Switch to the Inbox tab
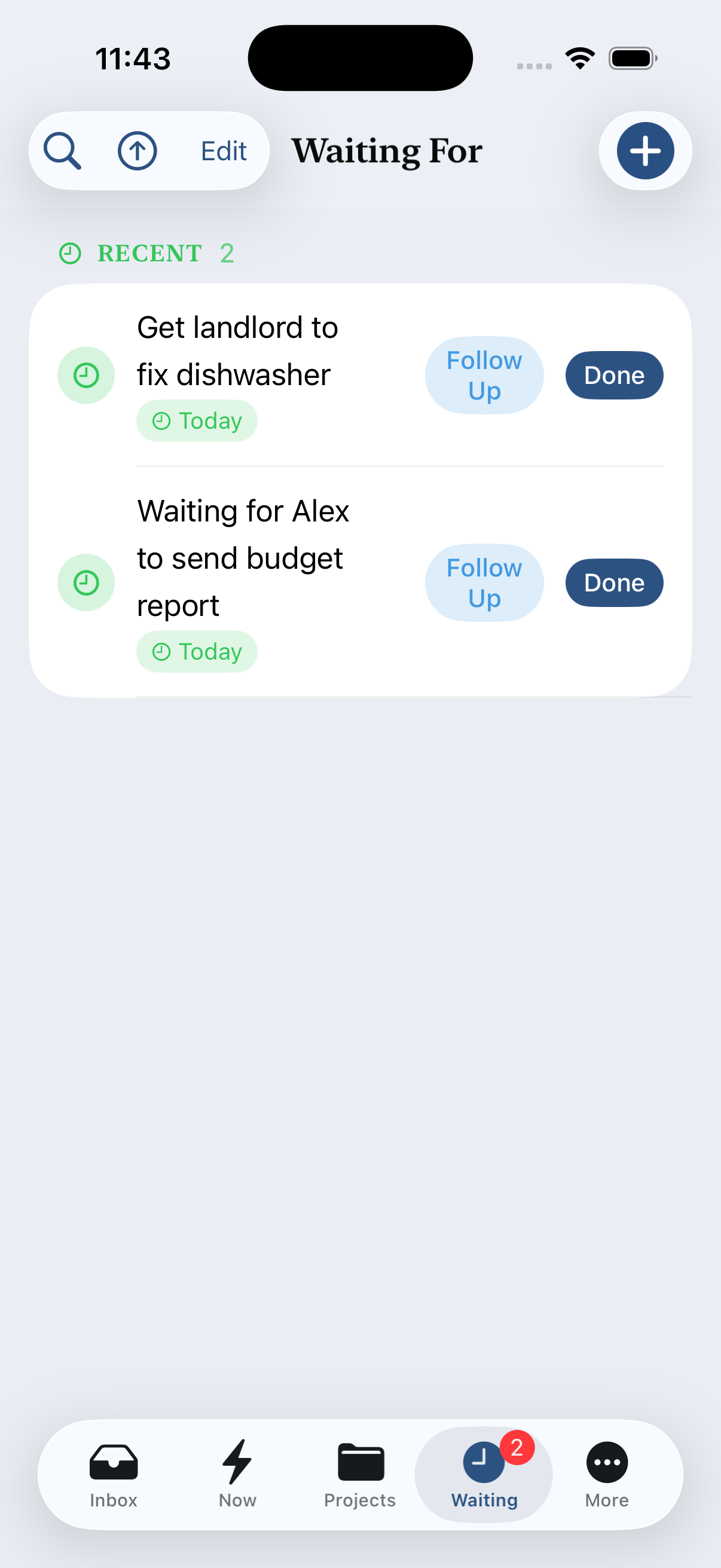Screen dimensions: 721x1568 coord(114,1474)
